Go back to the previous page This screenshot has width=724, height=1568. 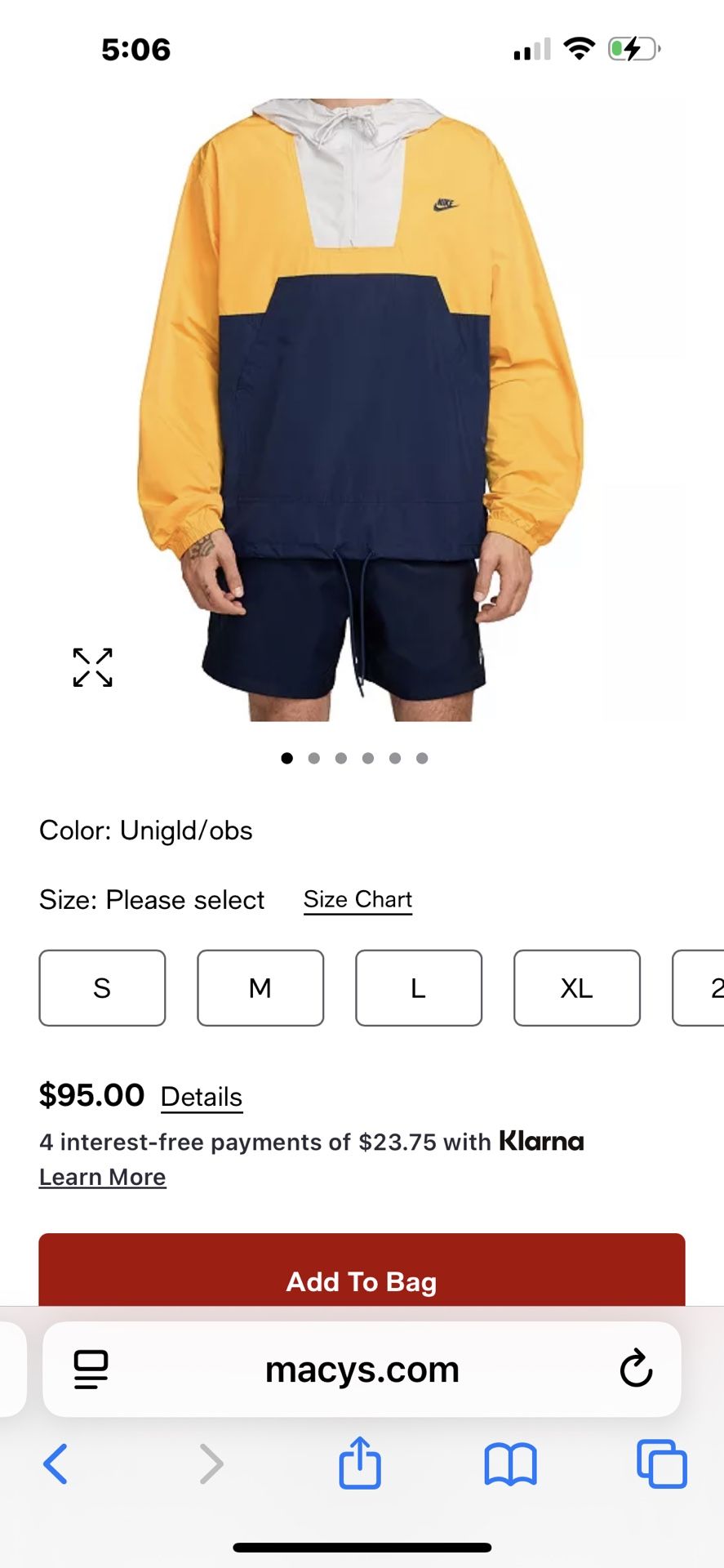pos(56,1463)
